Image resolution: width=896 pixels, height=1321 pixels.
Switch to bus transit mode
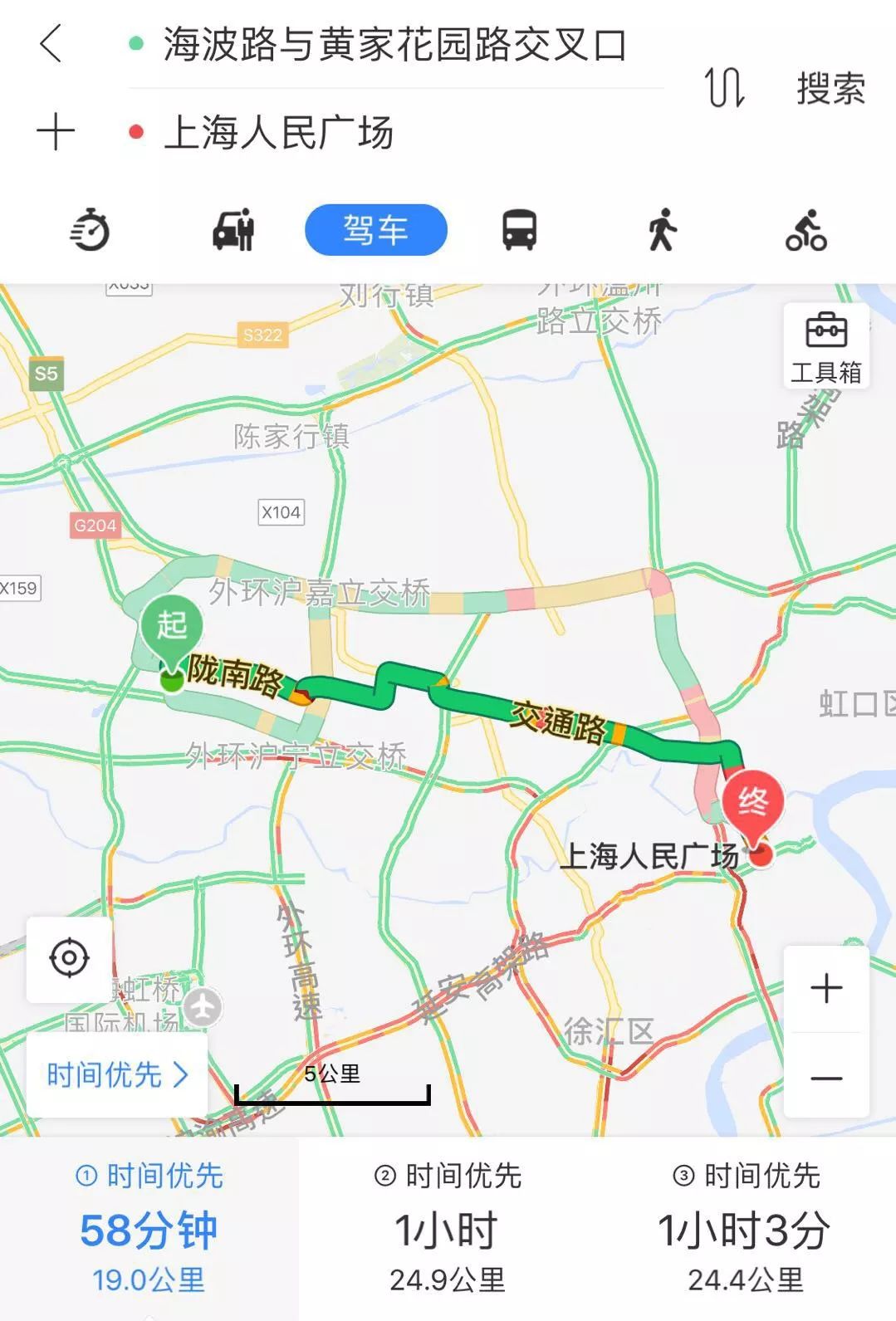click(x=518, y=230)
